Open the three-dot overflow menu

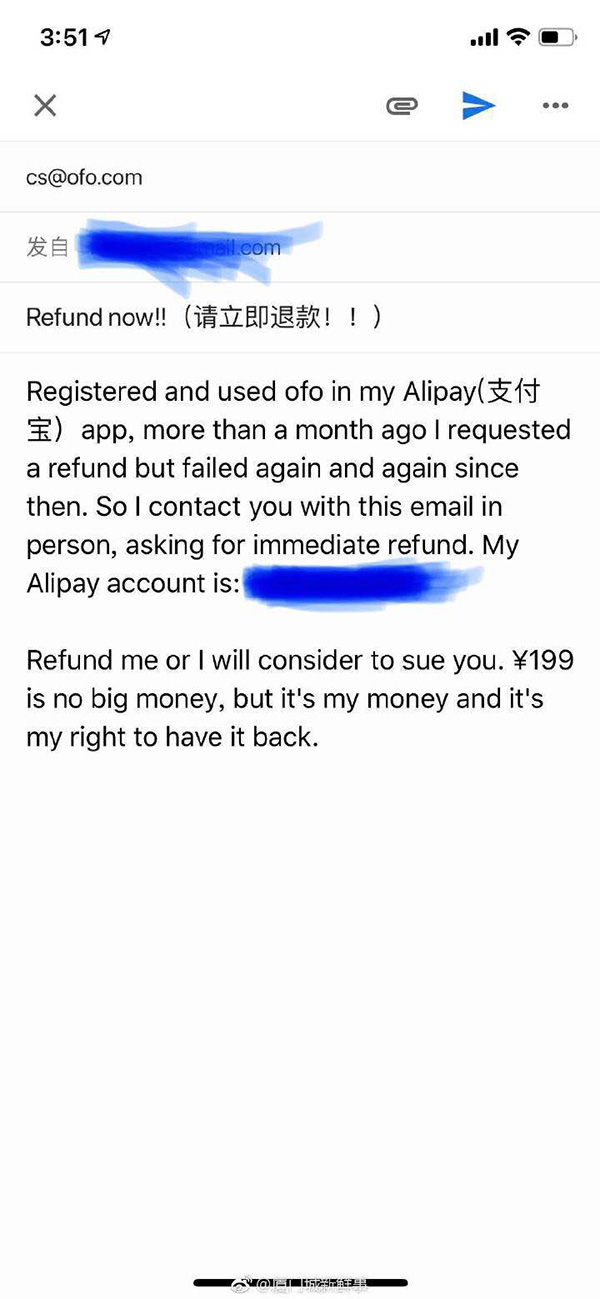[554, 106]
